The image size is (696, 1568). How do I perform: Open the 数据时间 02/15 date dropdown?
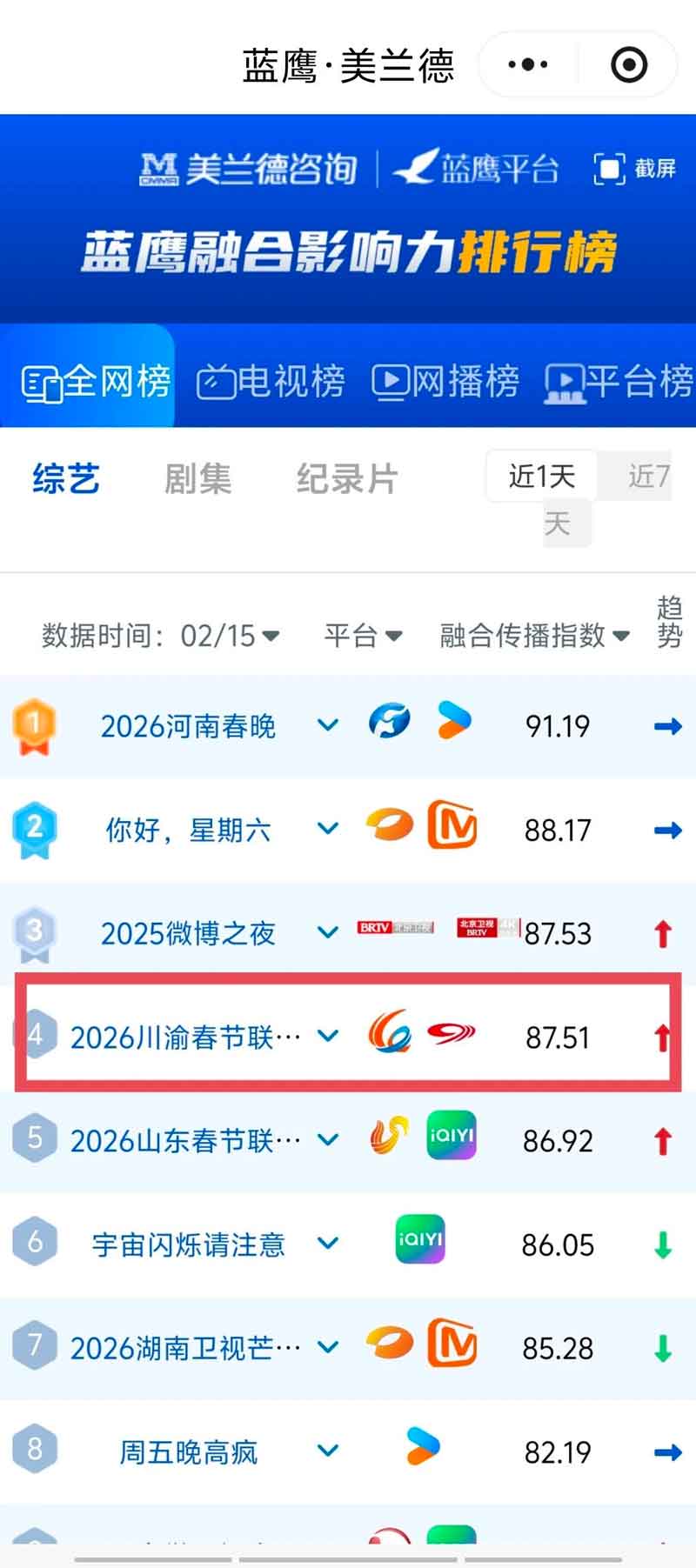click(161, 636)
